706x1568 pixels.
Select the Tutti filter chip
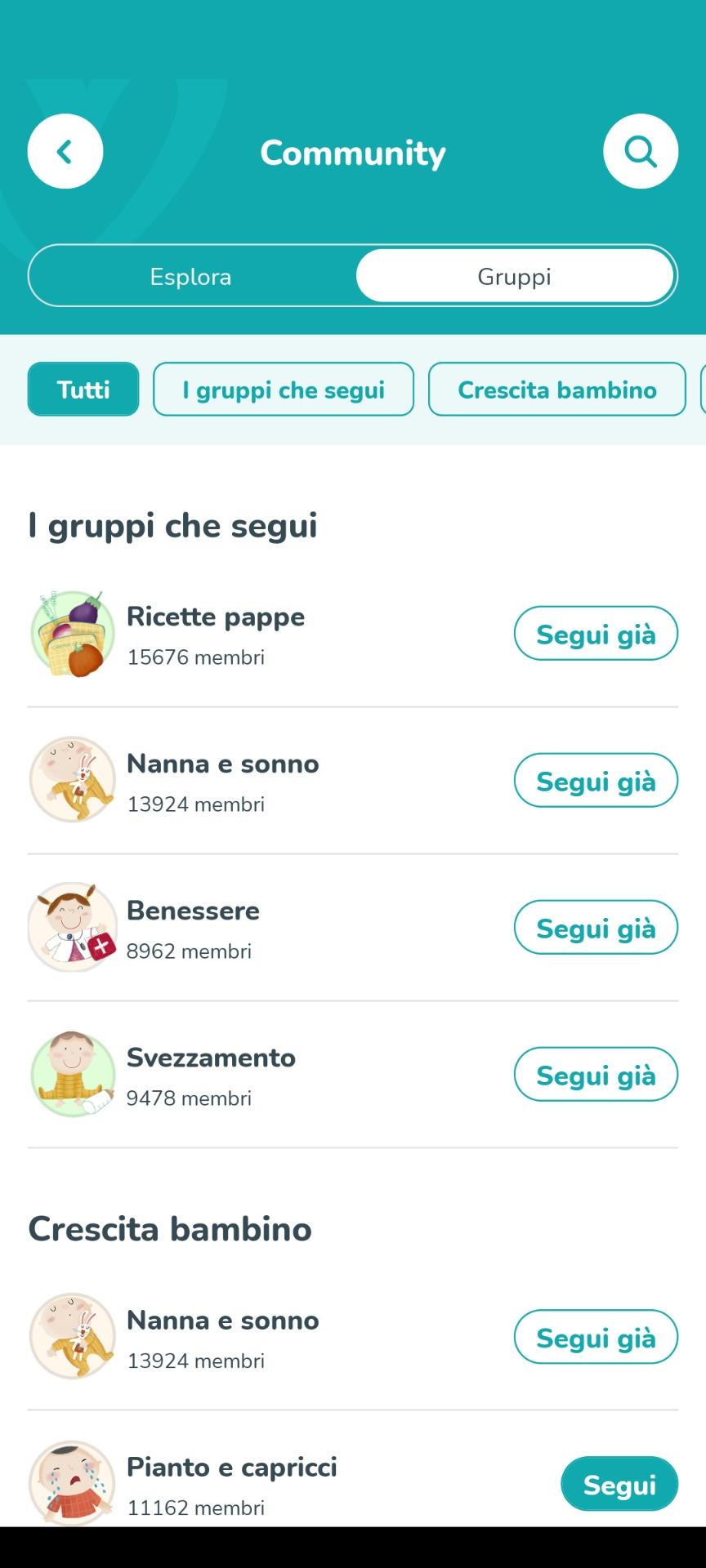(83, 390)
